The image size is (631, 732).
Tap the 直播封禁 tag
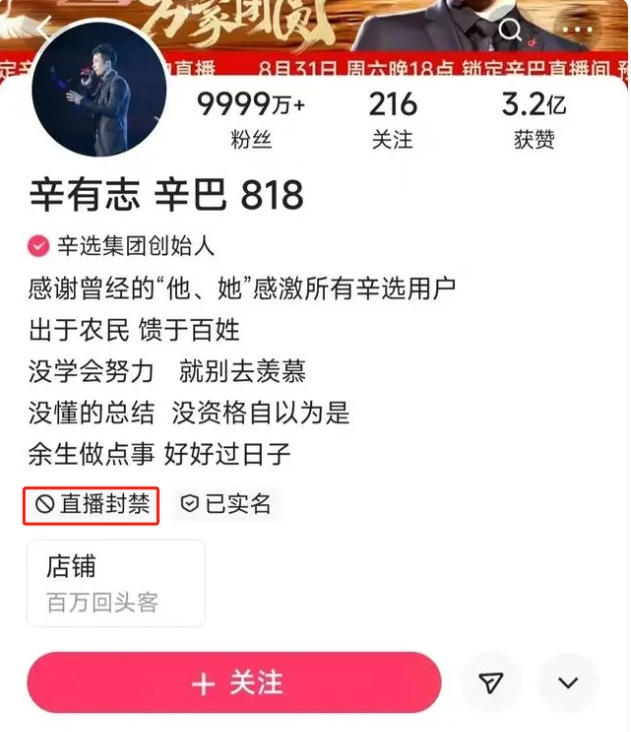[x=91, y=505]
